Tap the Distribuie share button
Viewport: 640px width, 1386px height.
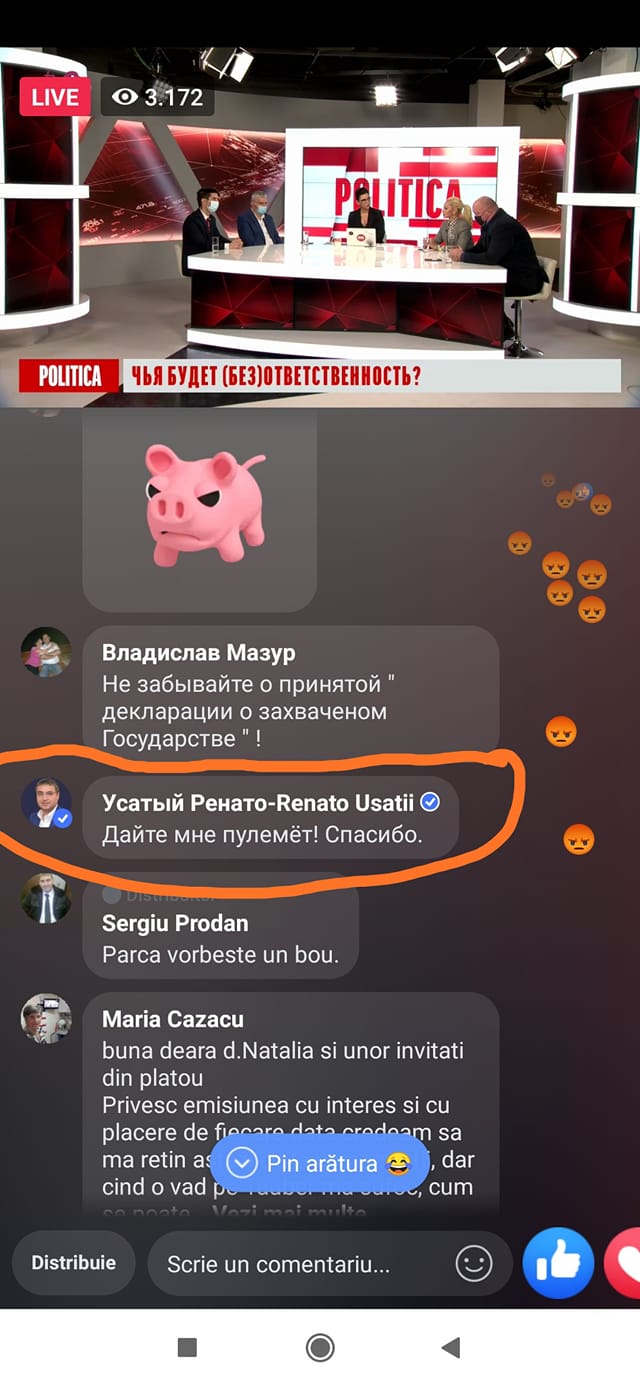(73, 1263)
